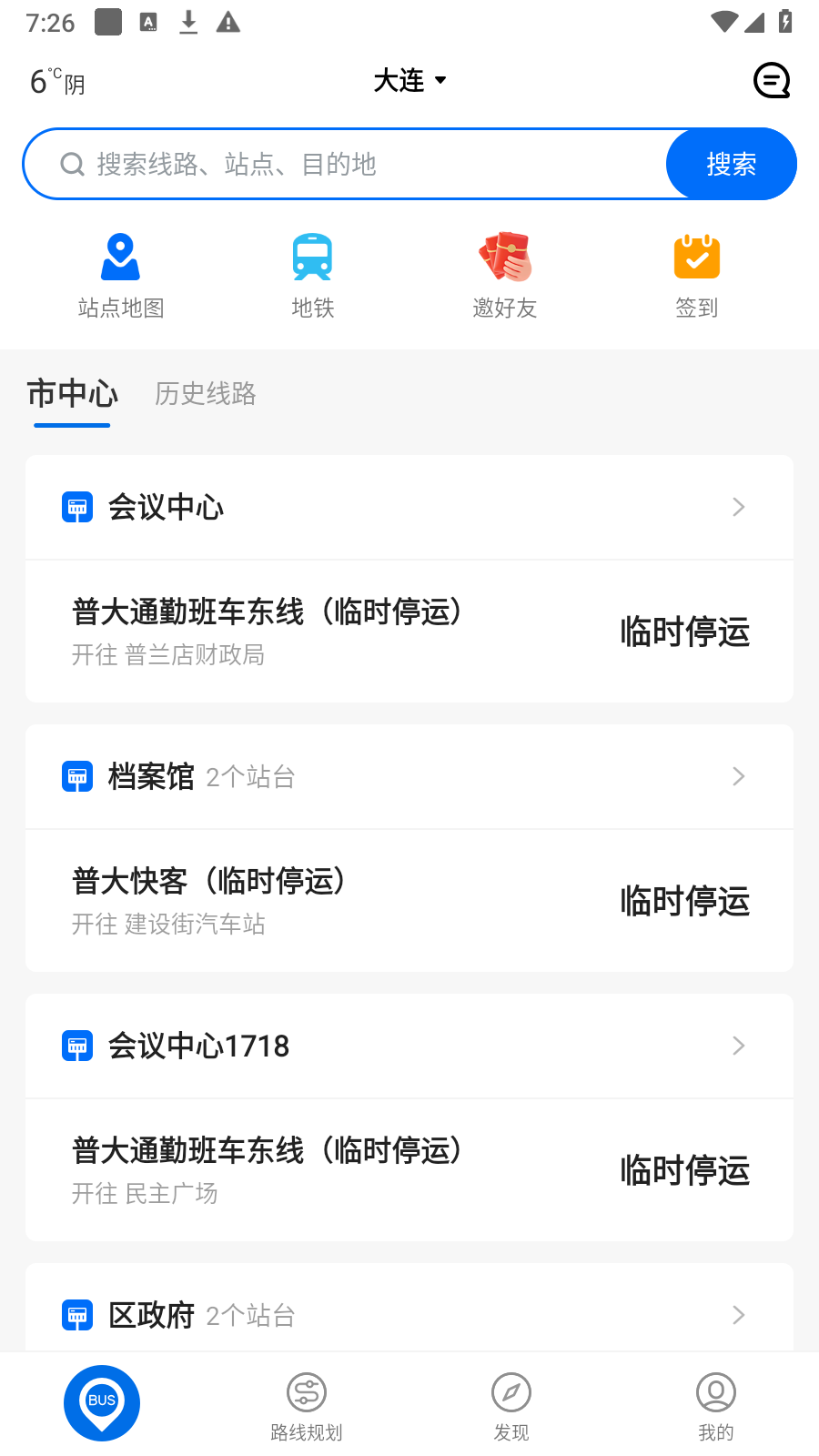The height and width of the screenshot is (1456, 819).
Task: Open 站点地图 station map
Action: [121, 274]
